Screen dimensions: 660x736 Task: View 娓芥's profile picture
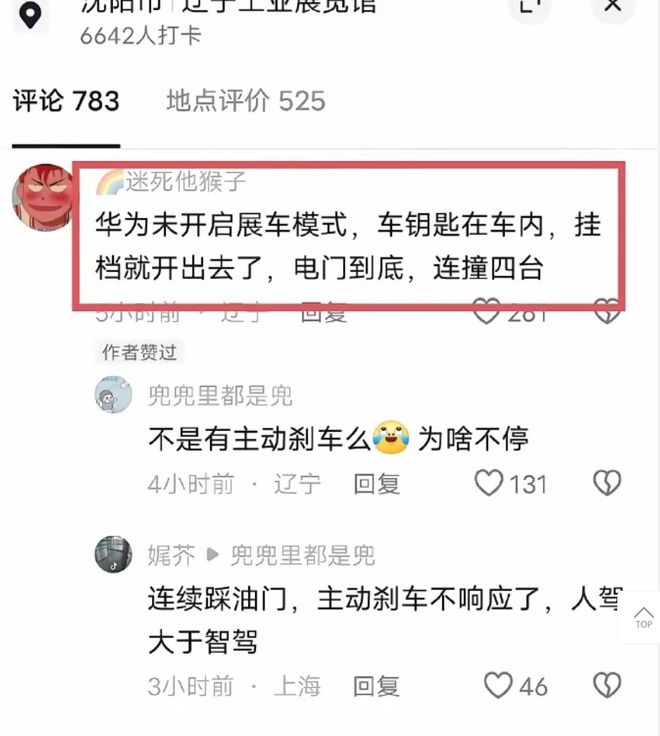(x=113, y=554)
